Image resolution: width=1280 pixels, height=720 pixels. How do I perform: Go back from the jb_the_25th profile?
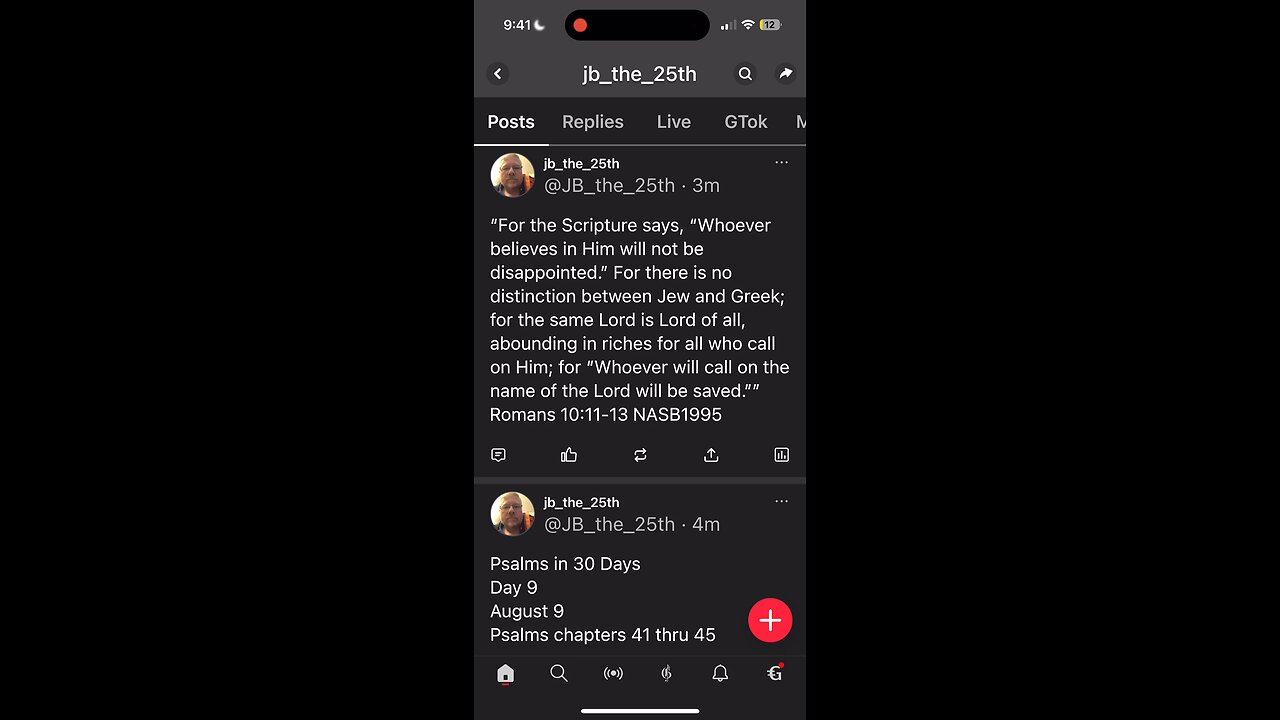click(498, 74)
